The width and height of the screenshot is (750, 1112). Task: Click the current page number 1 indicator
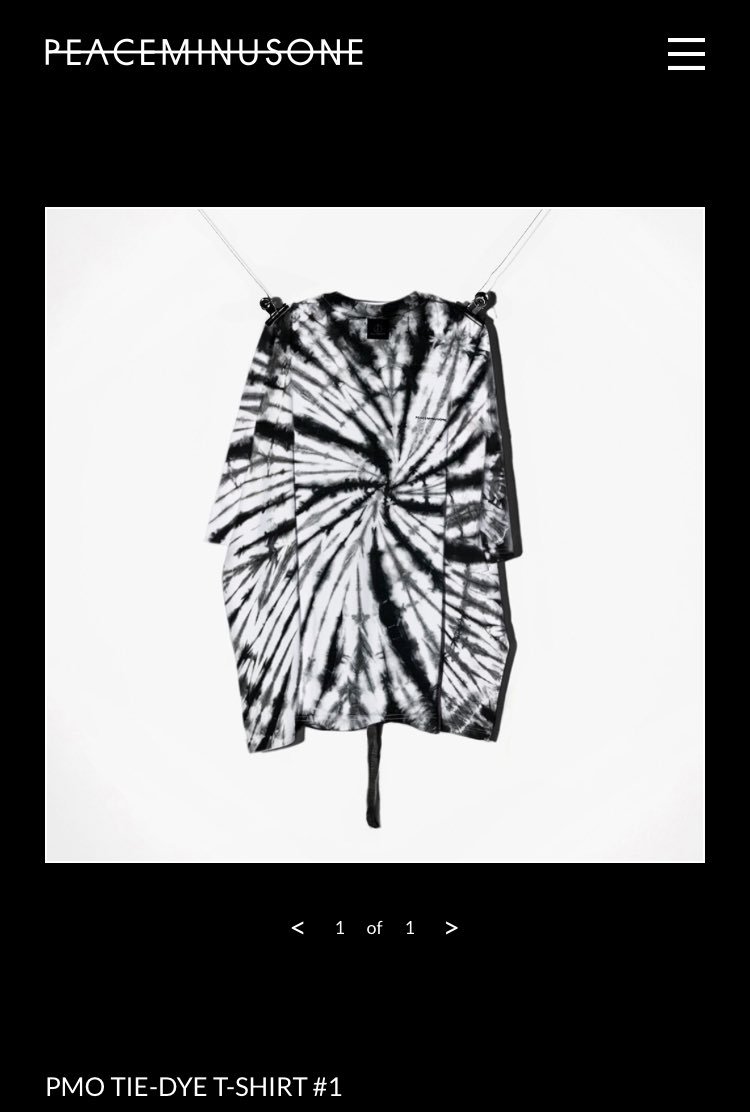[x=340, y=927]
